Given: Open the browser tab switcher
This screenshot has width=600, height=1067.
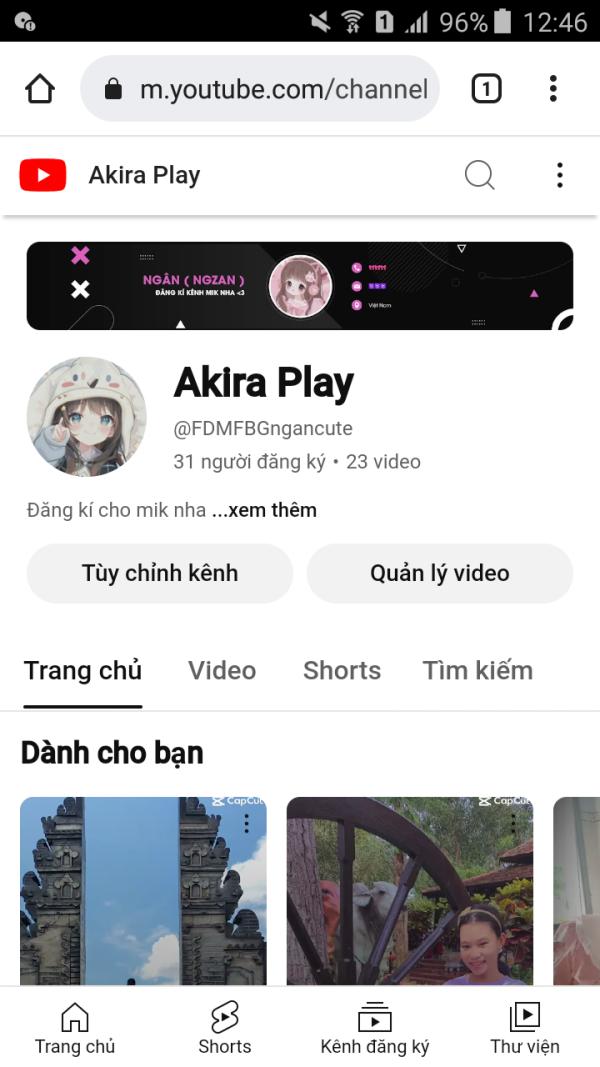Looking at the screenshot, I should pyautogui.click(x=486, y=90).
